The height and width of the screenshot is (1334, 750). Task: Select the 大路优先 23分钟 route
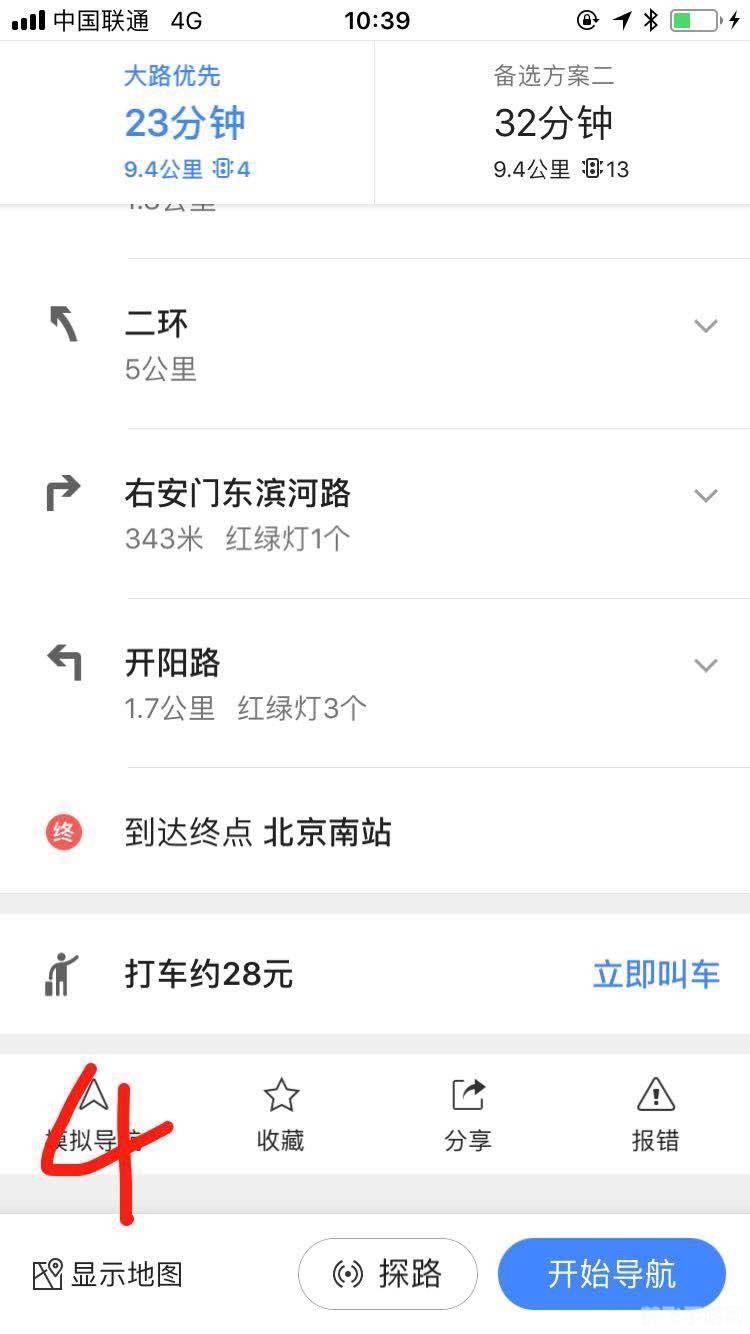pos(186,122)
